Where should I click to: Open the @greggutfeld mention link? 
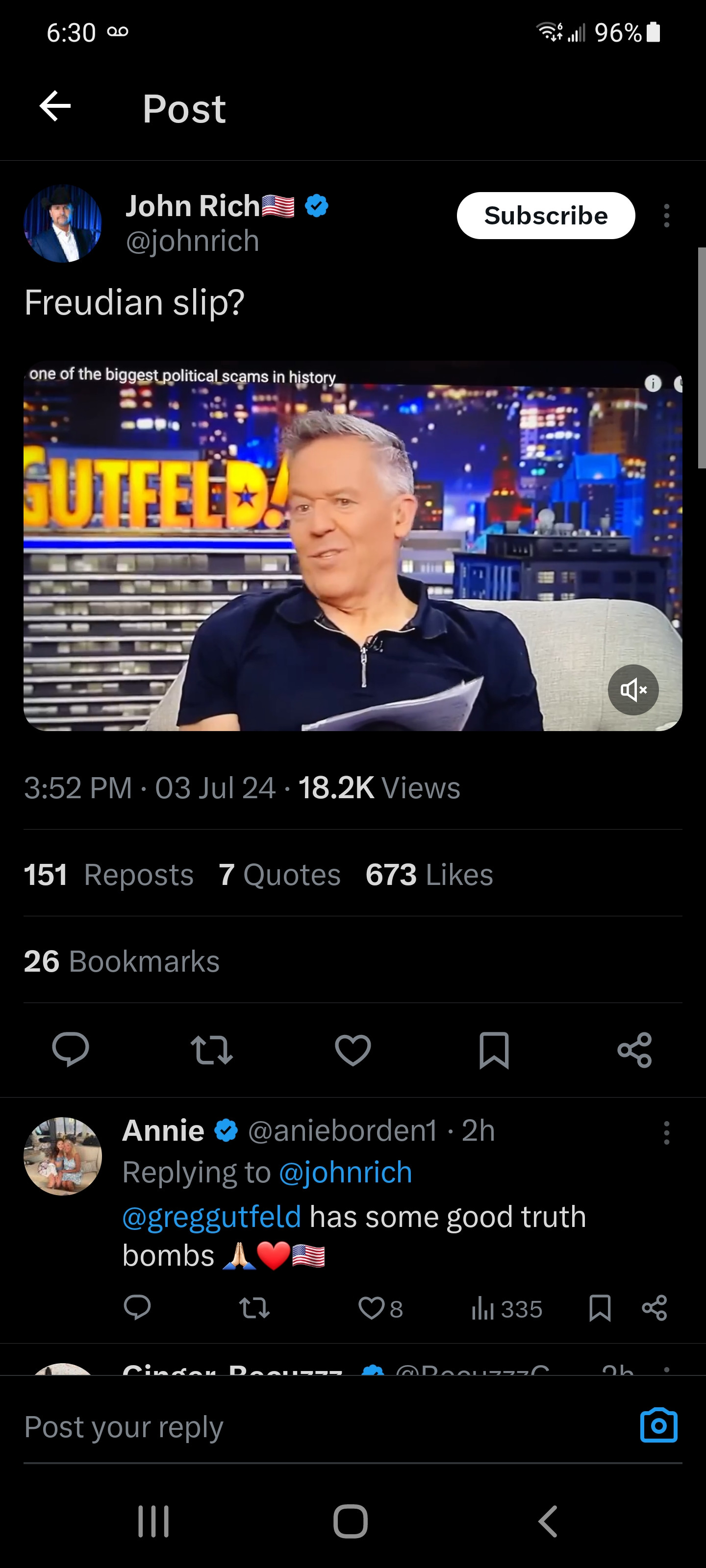[x=211, y=1217]
